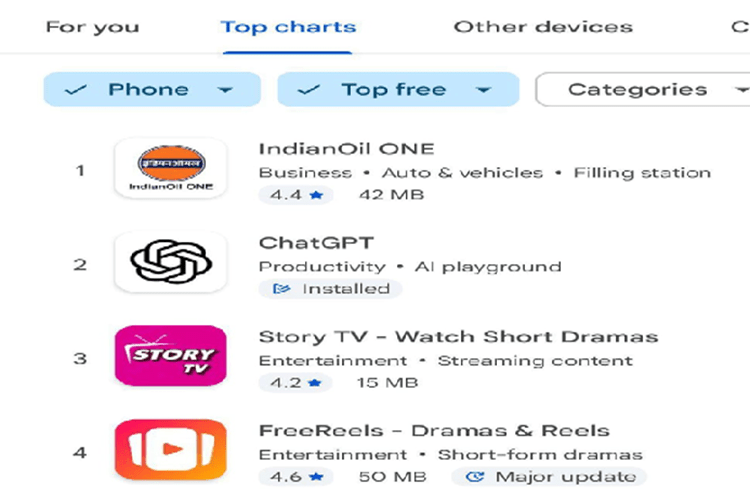The width and height of the screenshot is (750, 490).
Task: Open the Other devices tab
Action: click(x=543, y=27)
